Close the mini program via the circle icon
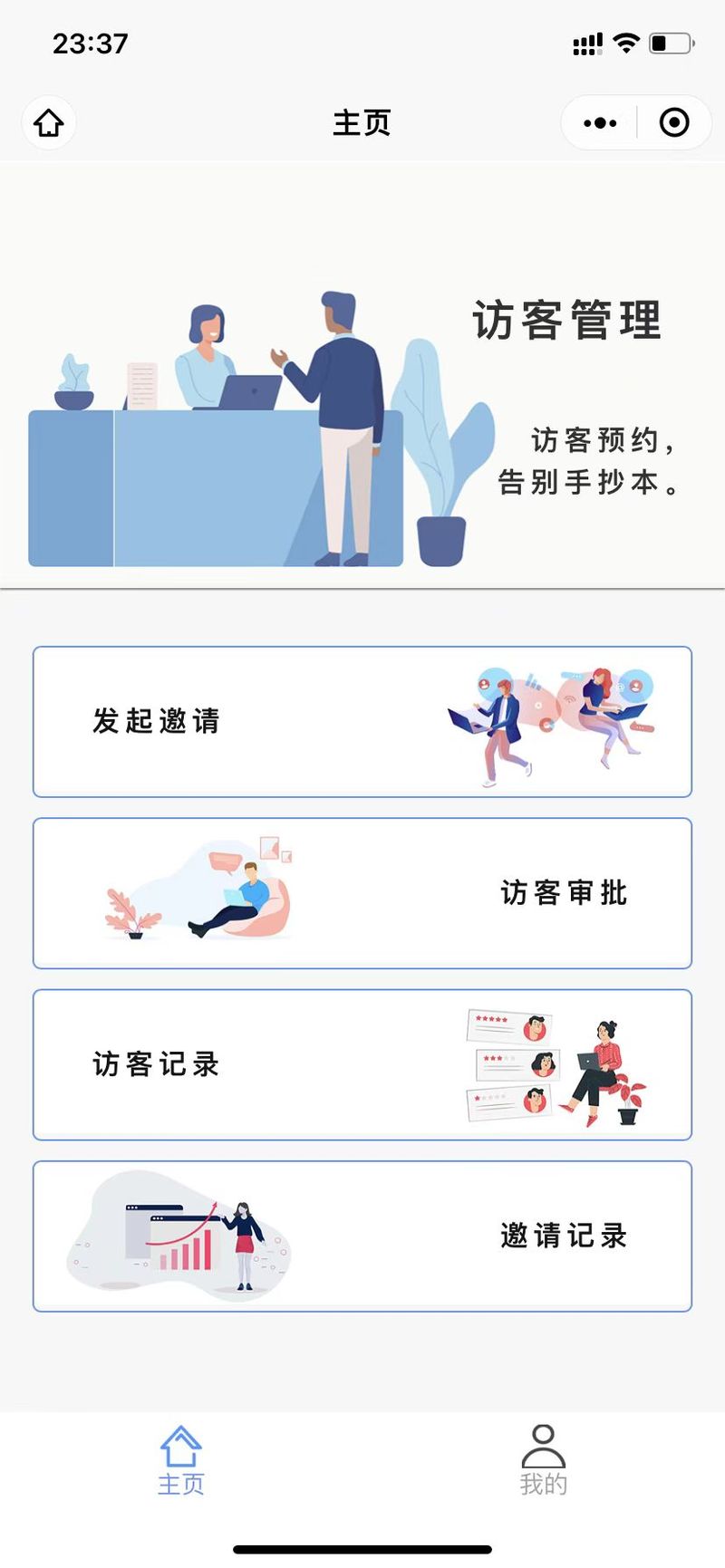 pos(674,122)
